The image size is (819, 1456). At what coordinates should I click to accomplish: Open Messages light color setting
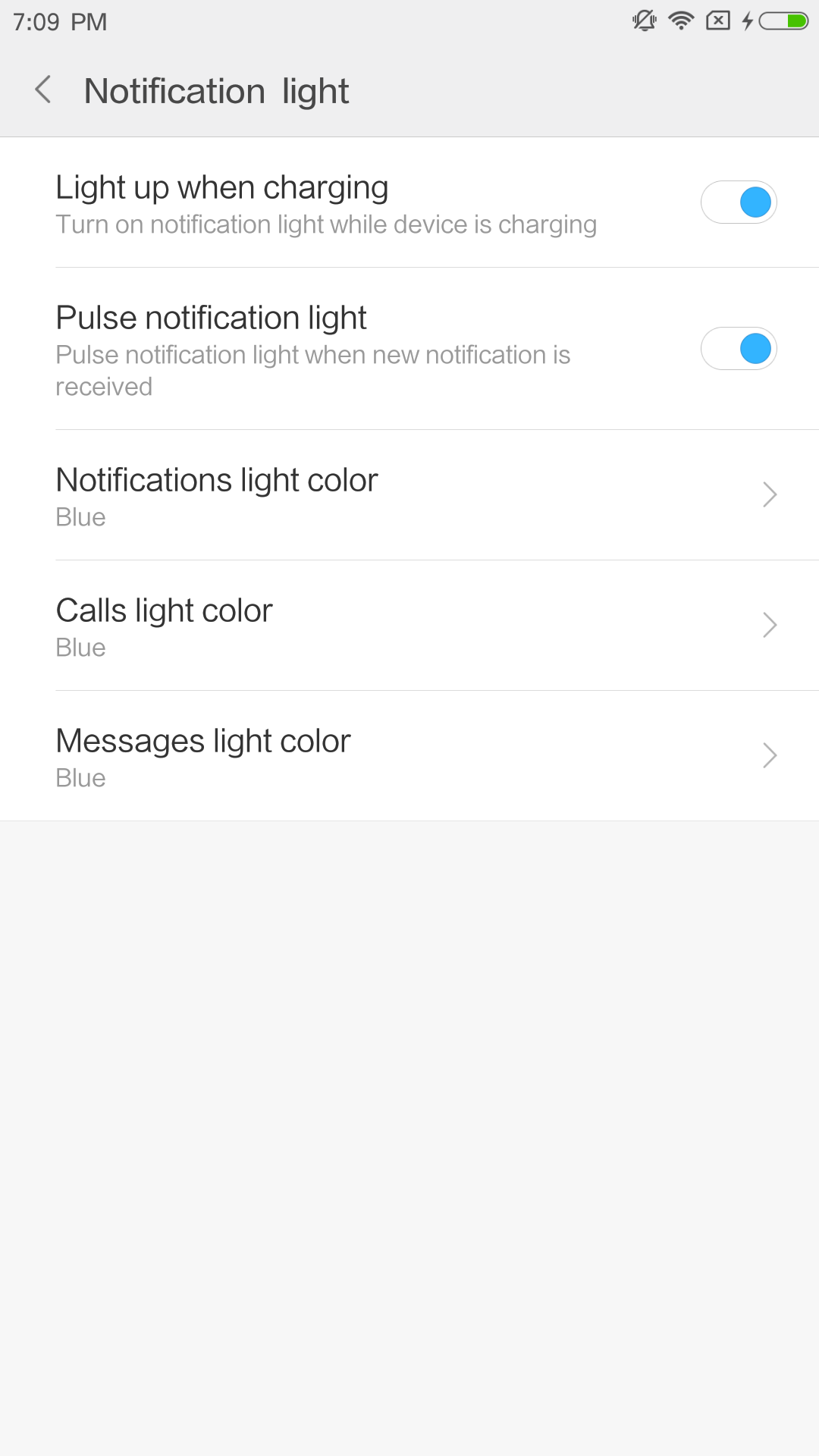coord(409,756)
